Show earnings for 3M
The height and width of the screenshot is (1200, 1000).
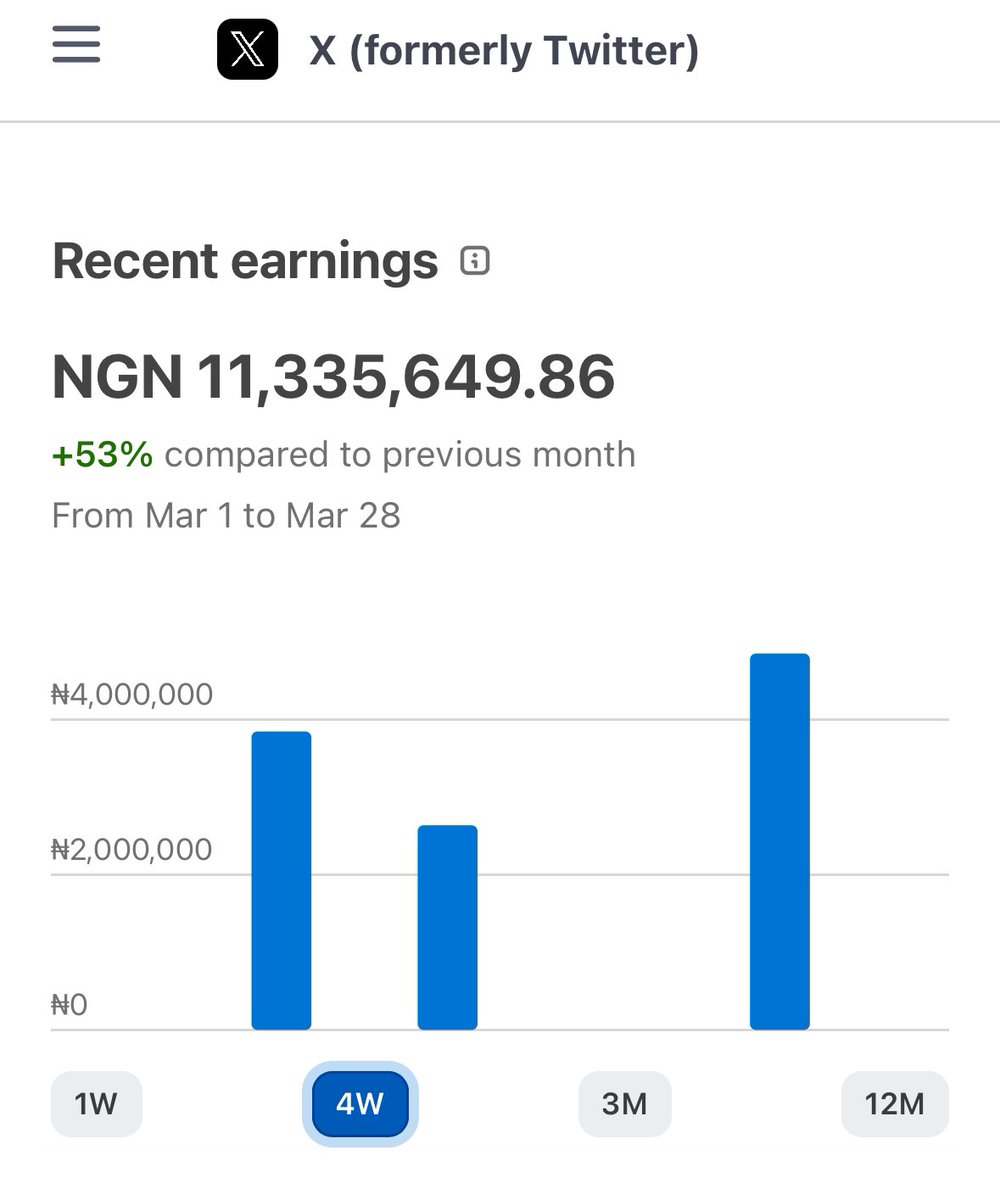(x=624, y=1104)
